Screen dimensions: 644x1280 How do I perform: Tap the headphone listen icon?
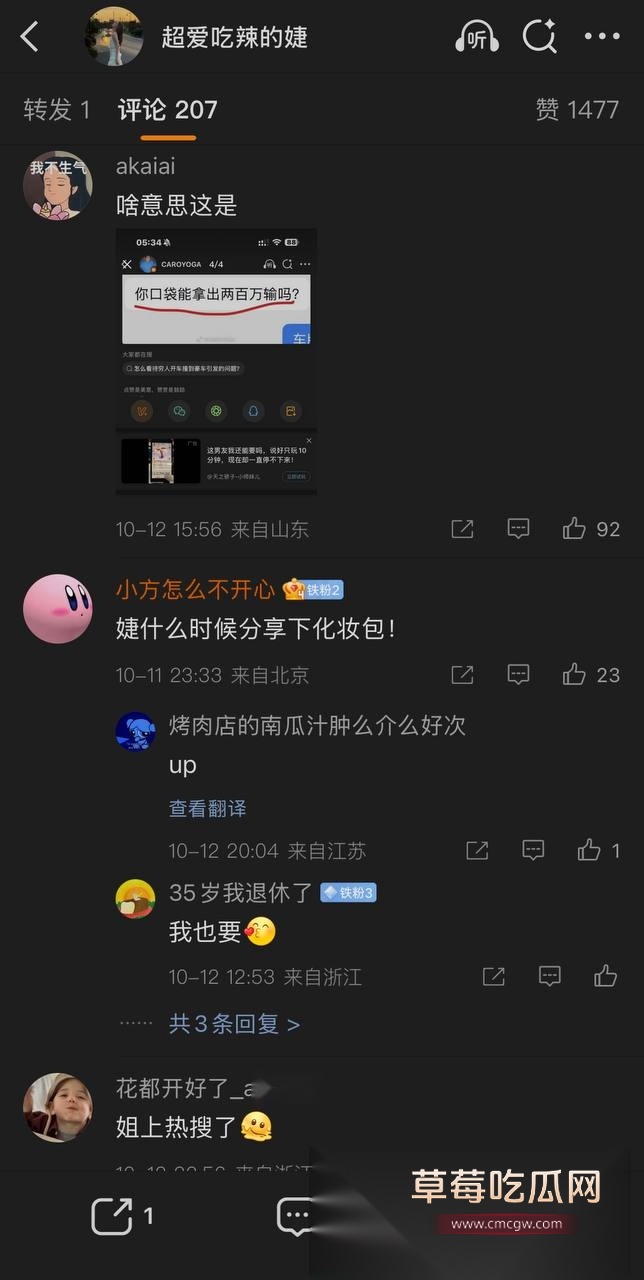pos(477,38)
